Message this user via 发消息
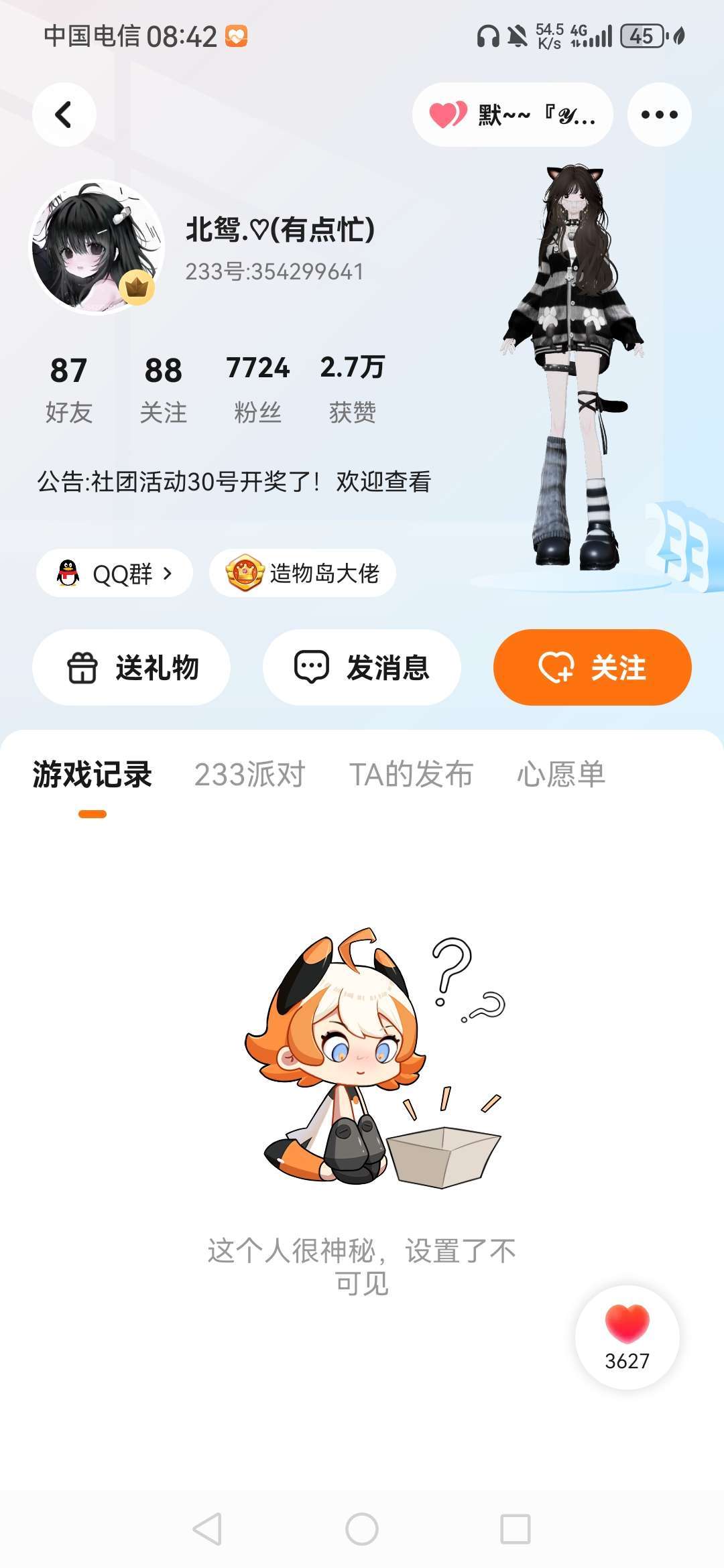This screenshot has width=724, height=1568. 362,667
